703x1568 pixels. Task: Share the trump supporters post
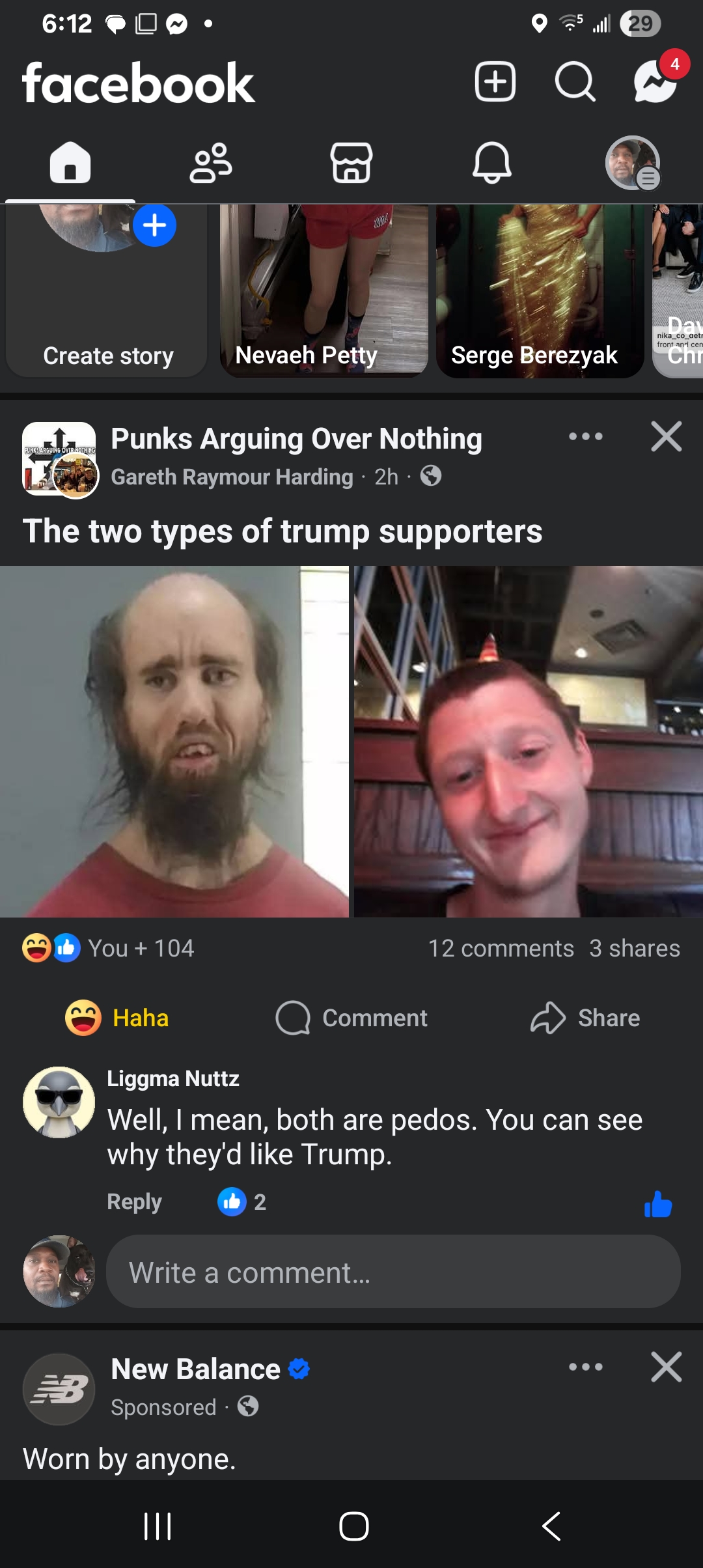point(585,1018)
